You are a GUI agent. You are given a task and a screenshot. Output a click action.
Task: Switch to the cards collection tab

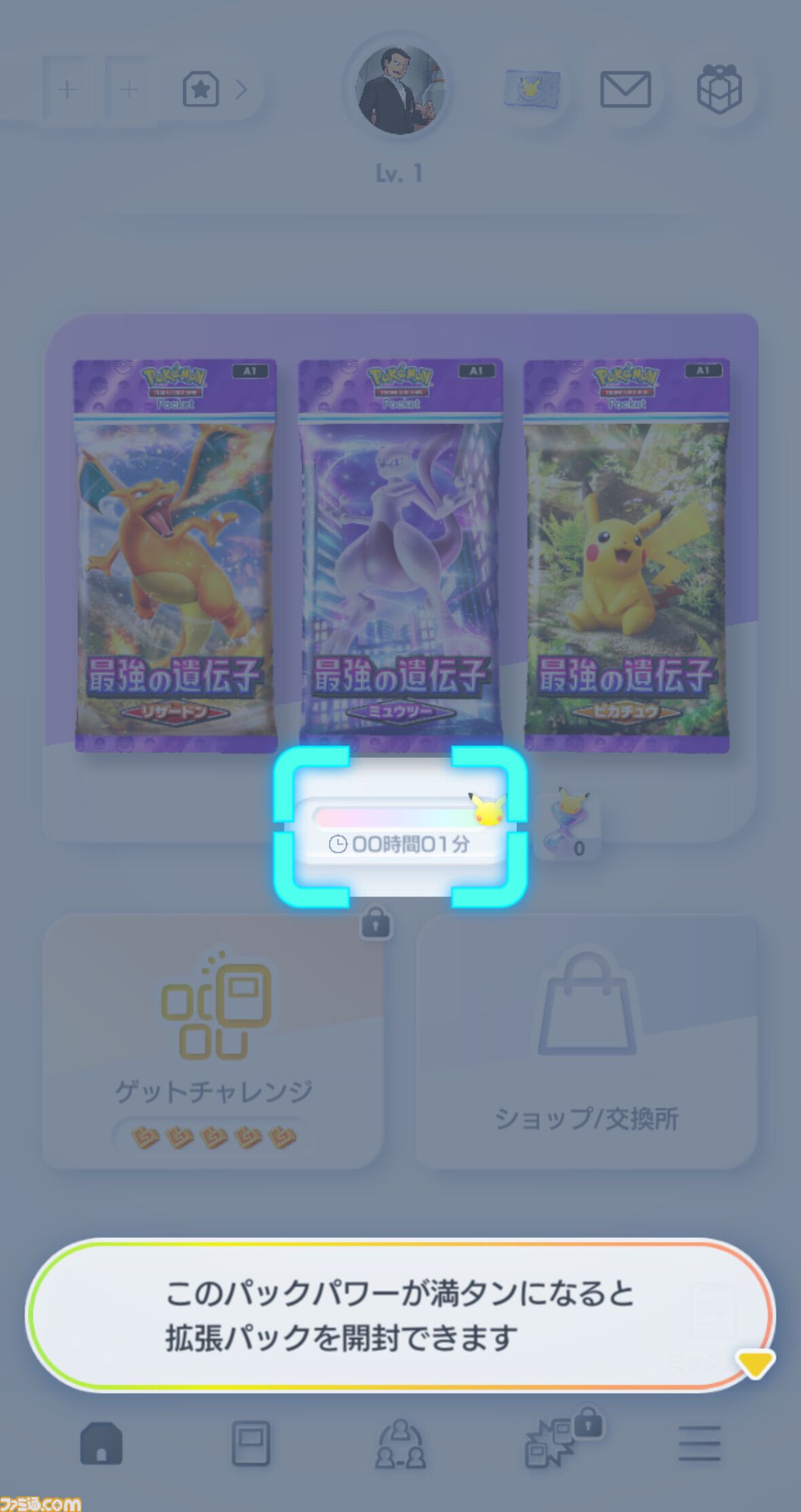click(x=251, y=1443)
